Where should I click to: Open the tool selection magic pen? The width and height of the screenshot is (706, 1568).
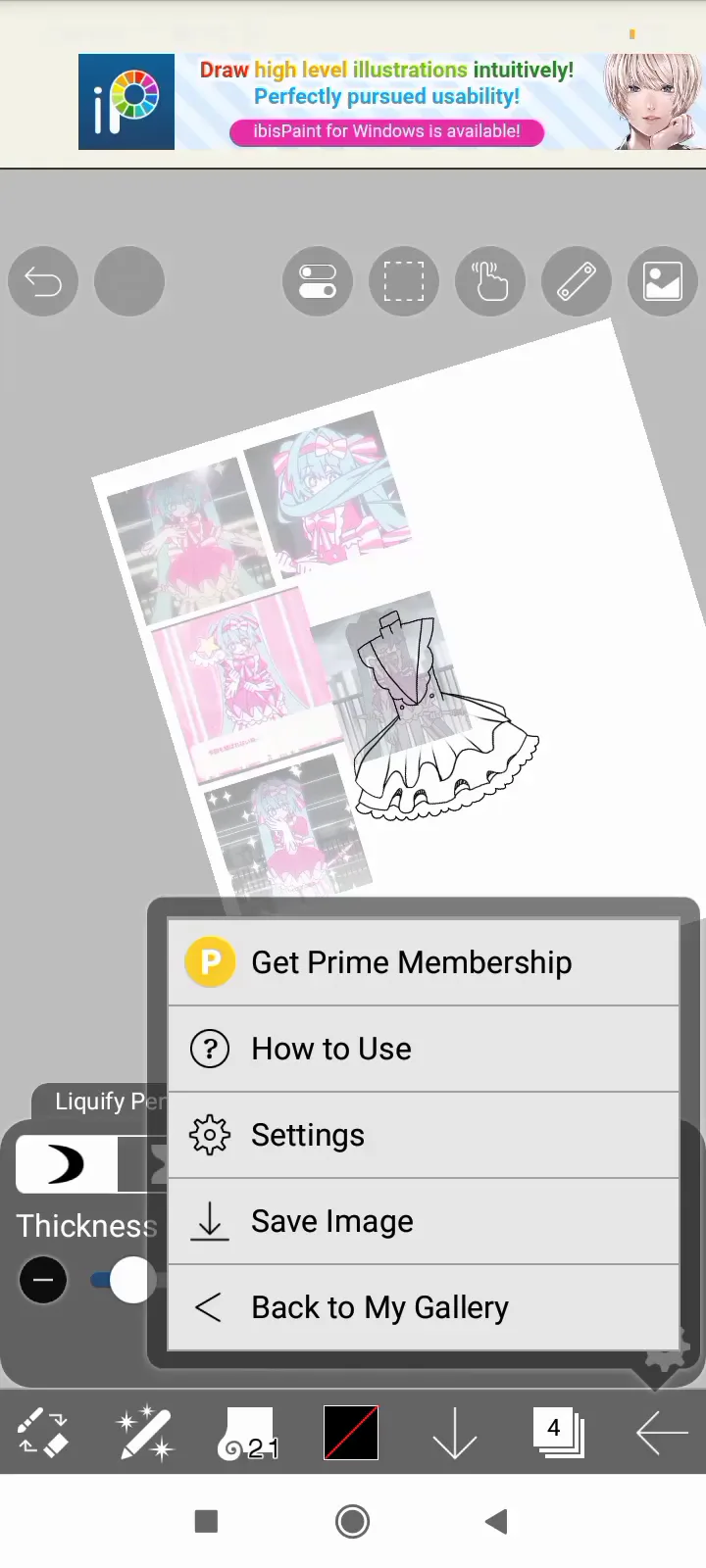click(145, 1434)
